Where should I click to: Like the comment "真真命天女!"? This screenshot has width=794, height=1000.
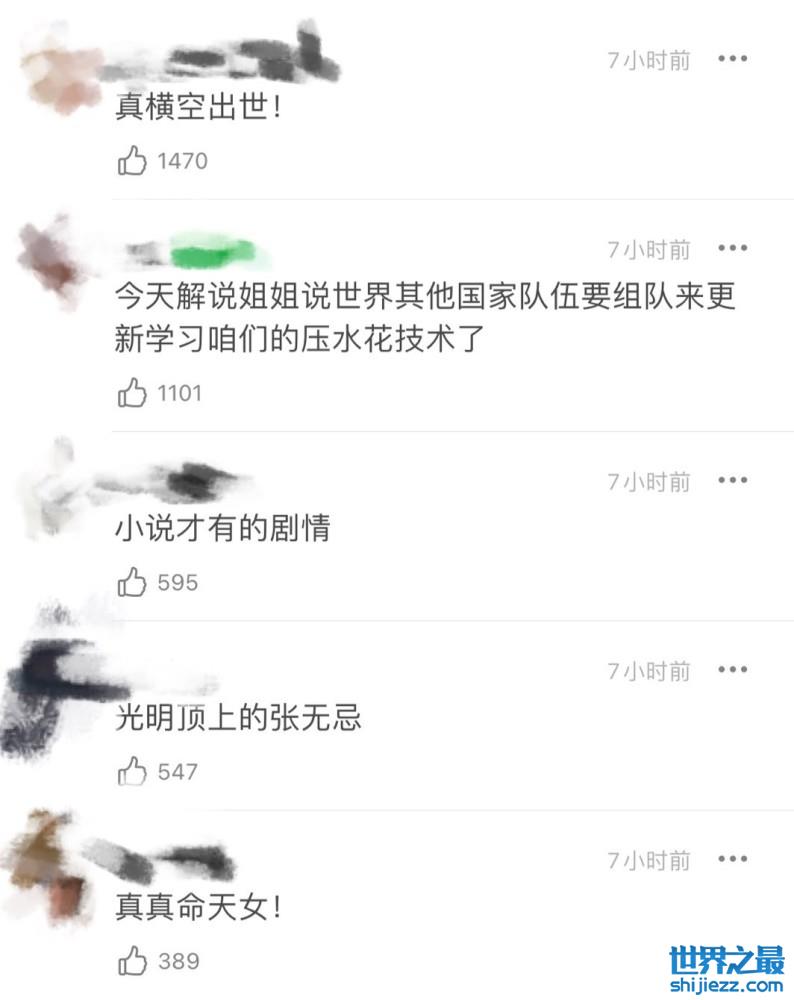[x=132, y=961]
